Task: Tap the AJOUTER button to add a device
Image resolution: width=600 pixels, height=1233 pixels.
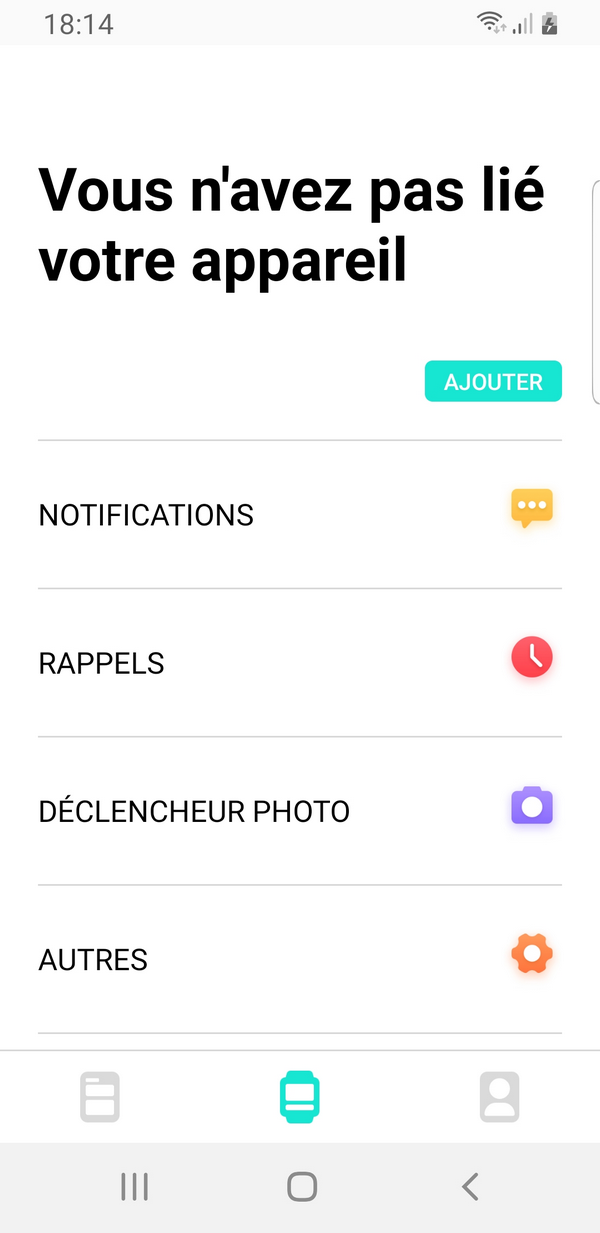Action: [493, 382]
